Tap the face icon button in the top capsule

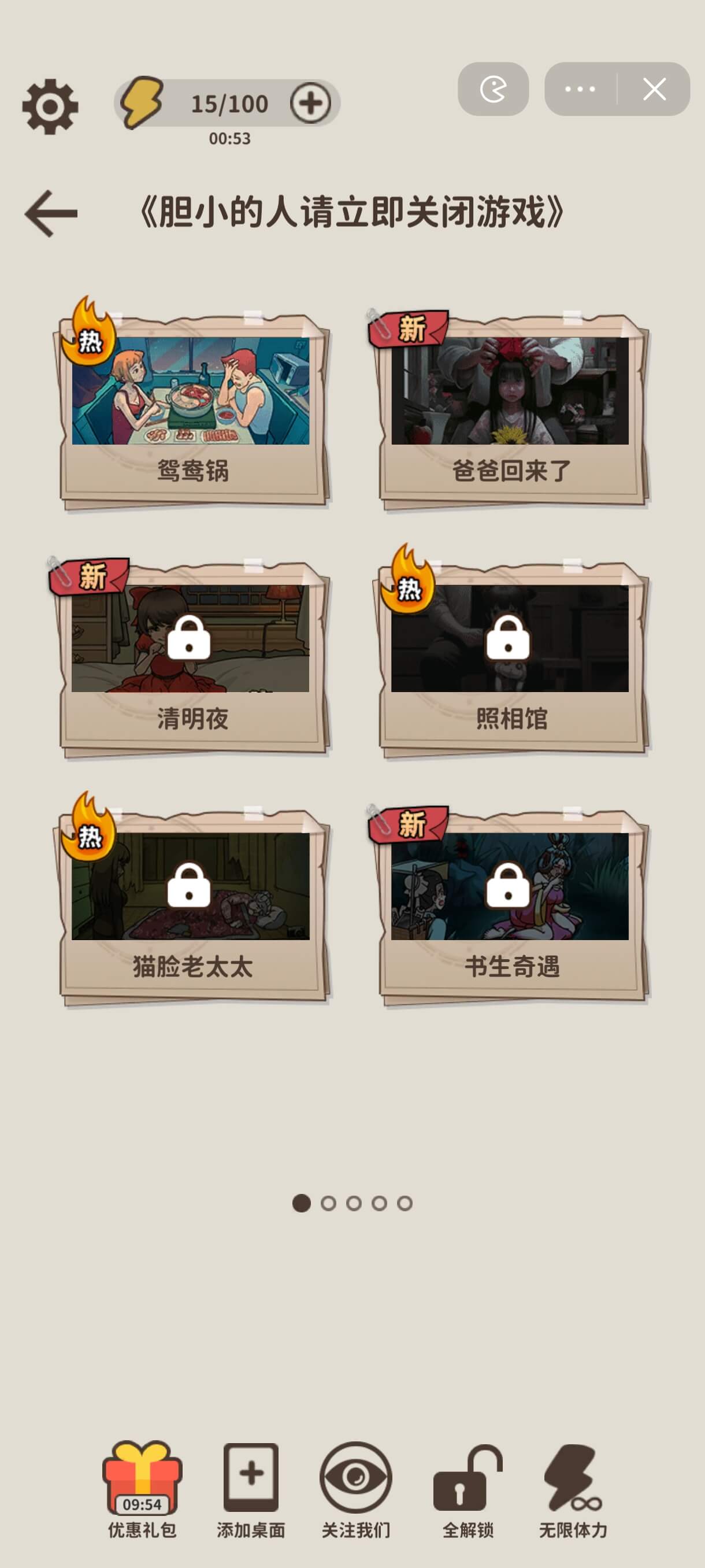point(493,90)
